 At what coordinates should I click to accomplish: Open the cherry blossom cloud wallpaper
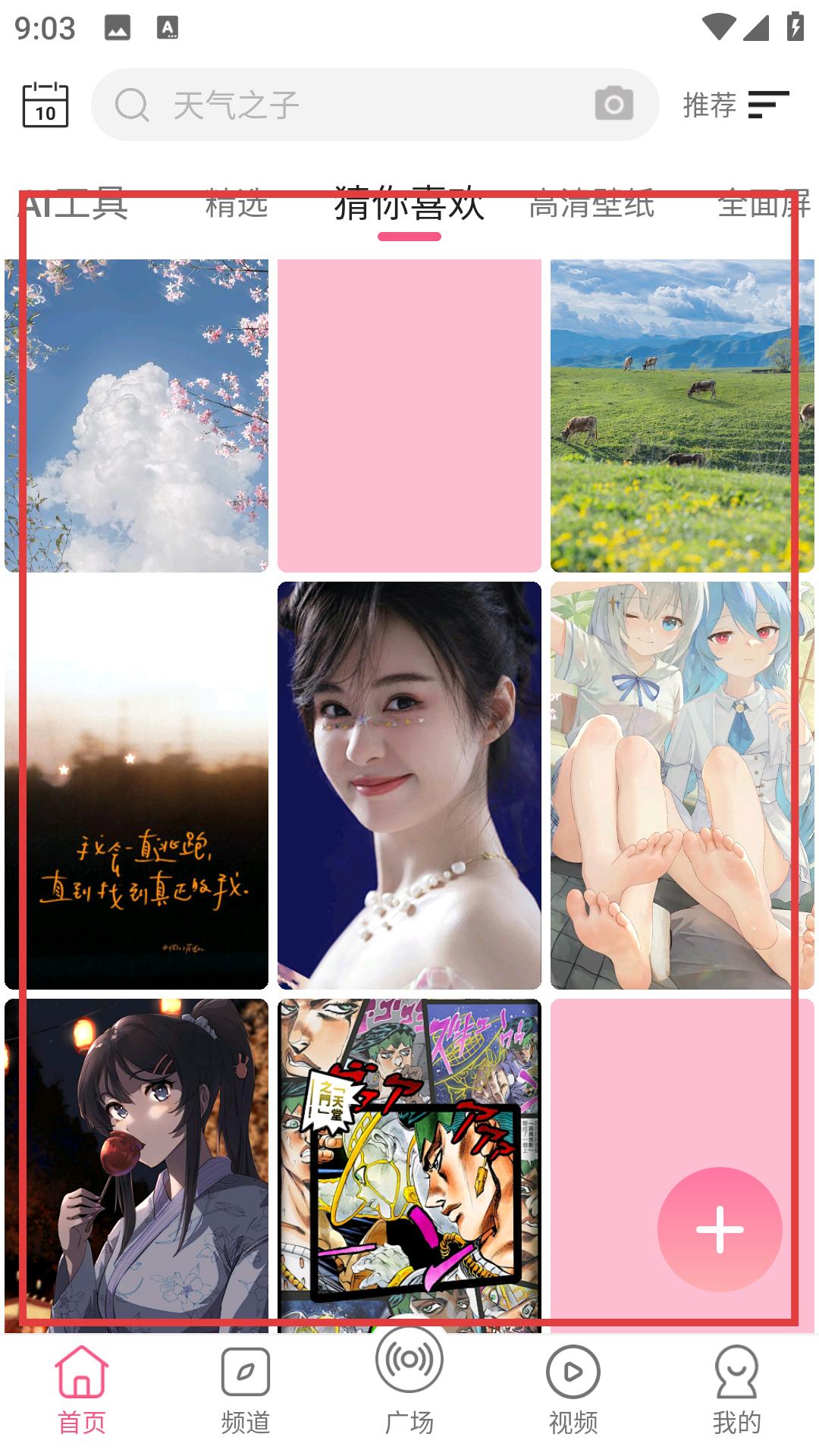point(136,416)
